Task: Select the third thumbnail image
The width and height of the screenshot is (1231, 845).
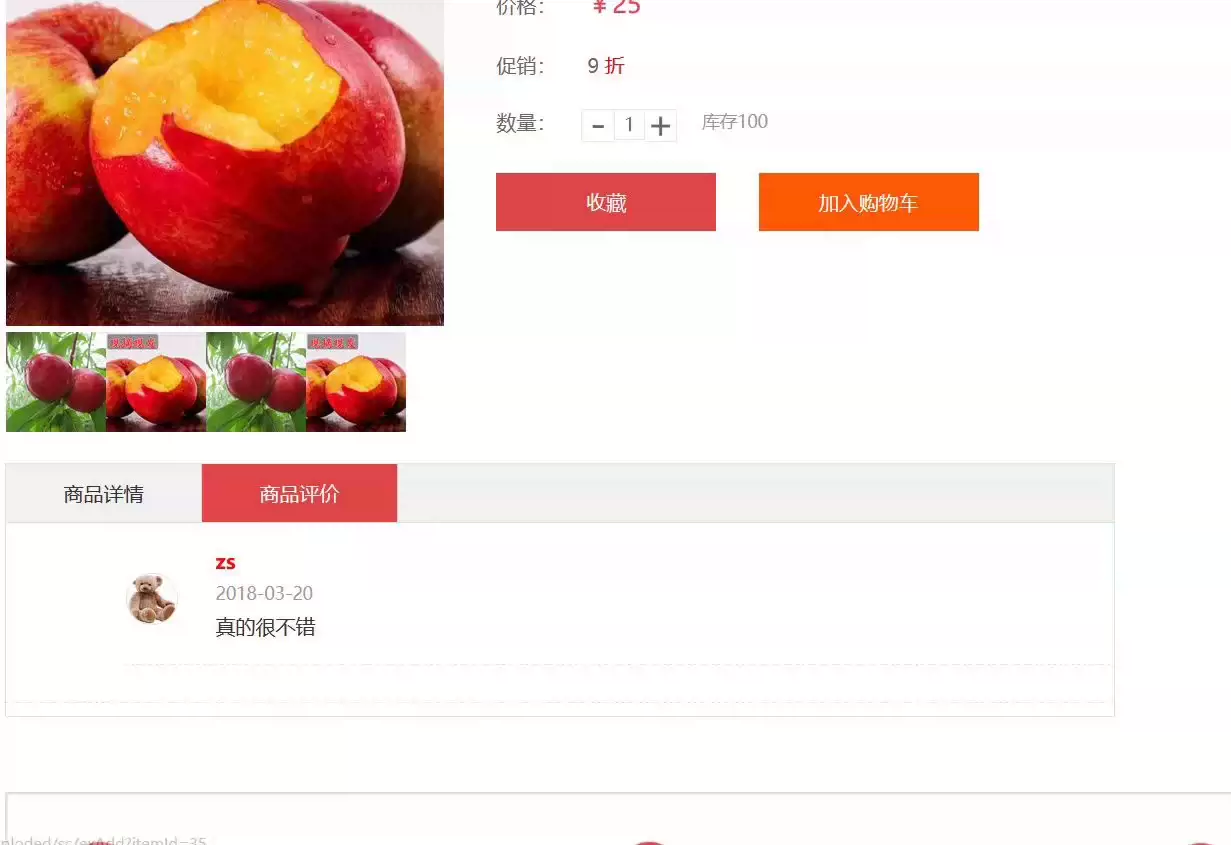Action: (x=256, y=382)
